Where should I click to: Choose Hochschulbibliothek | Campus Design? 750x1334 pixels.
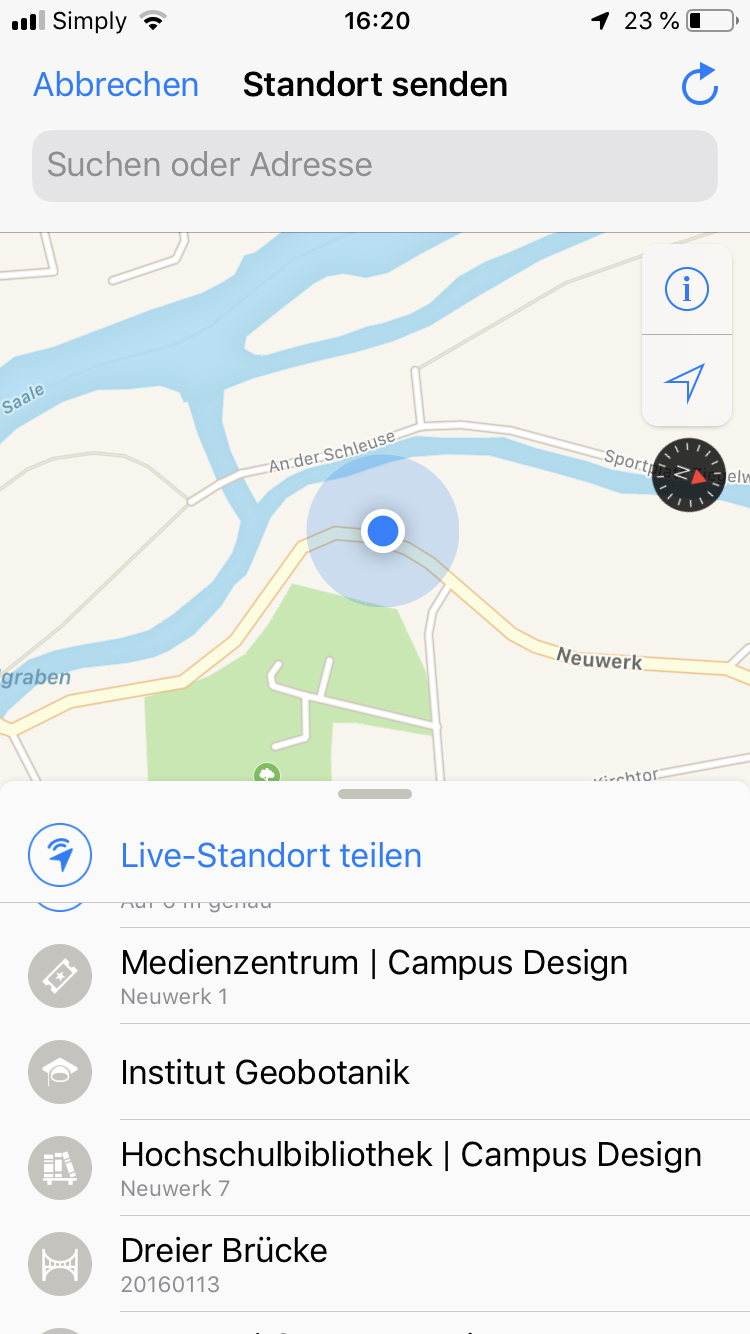pyautogui.click(x=410, y=1167)
